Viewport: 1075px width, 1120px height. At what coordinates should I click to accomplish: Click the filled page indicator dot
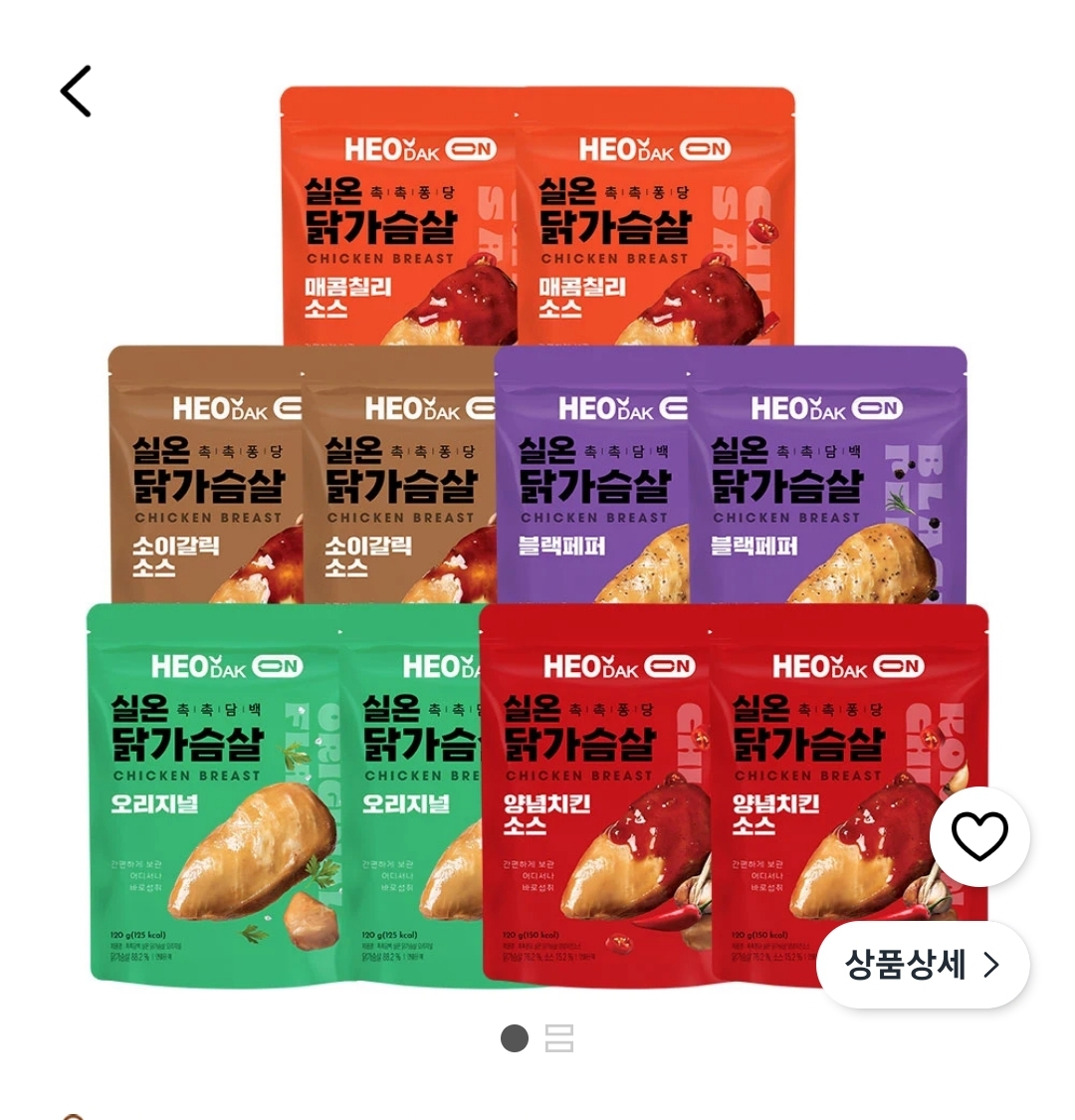(x=515, y=1038)
